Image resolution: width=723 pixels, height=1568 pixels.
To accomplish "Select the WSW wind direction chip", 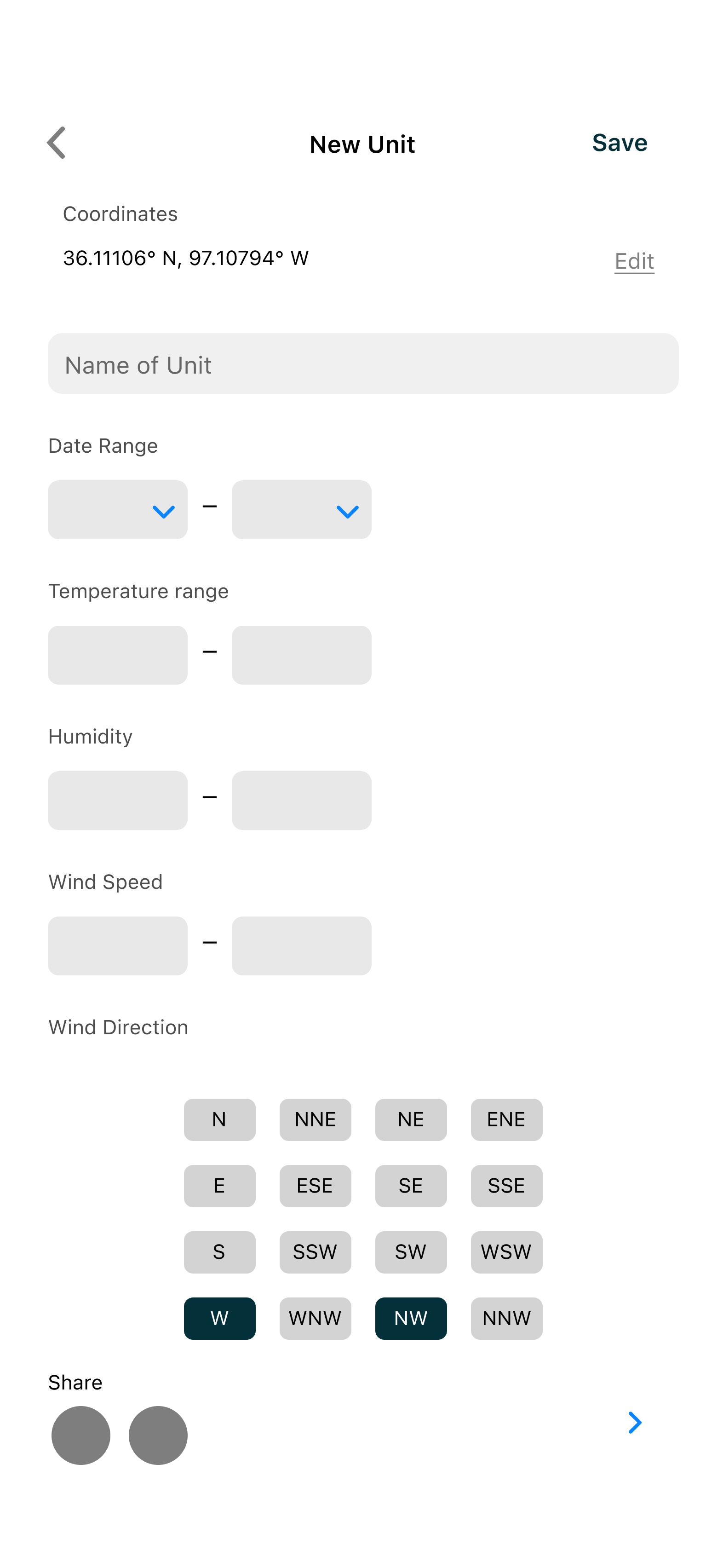I will (506, 1252).
